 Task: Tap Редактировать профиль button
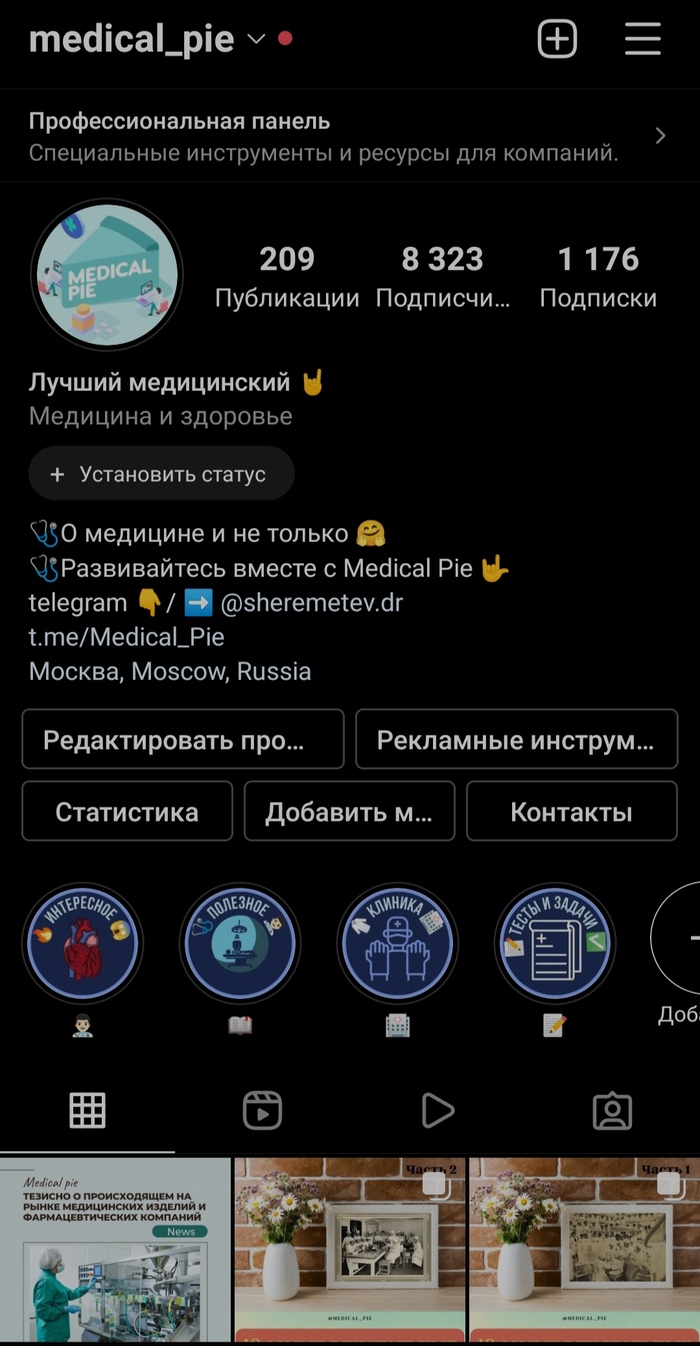pyautogui.click(x=183, y=740)
